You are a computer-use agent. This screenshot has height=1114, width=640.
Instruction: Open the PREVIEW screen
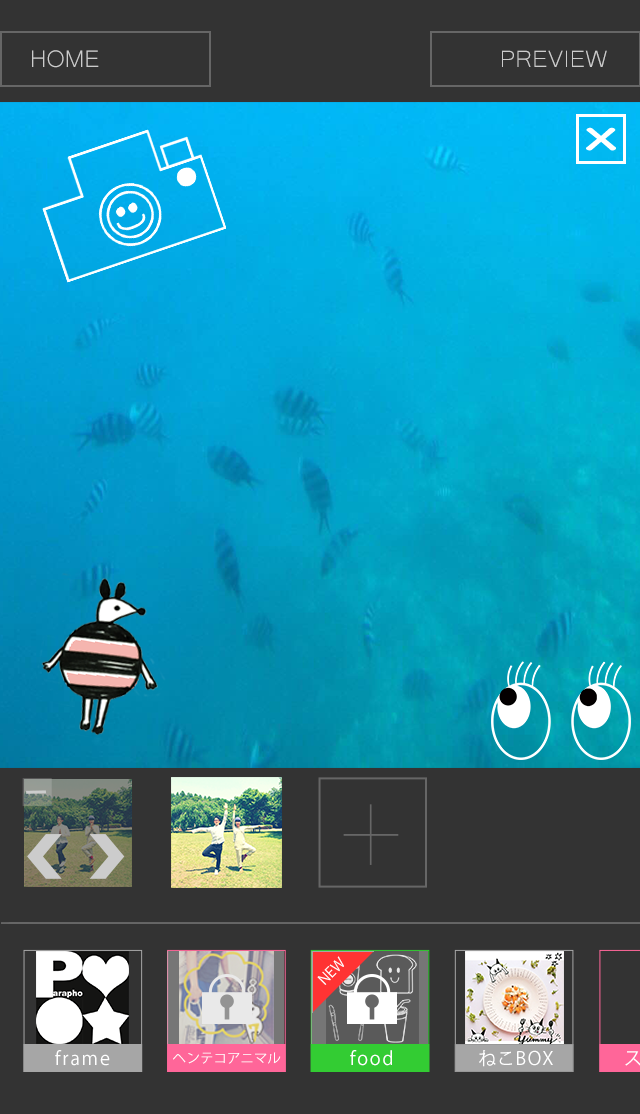coord(535,59)
